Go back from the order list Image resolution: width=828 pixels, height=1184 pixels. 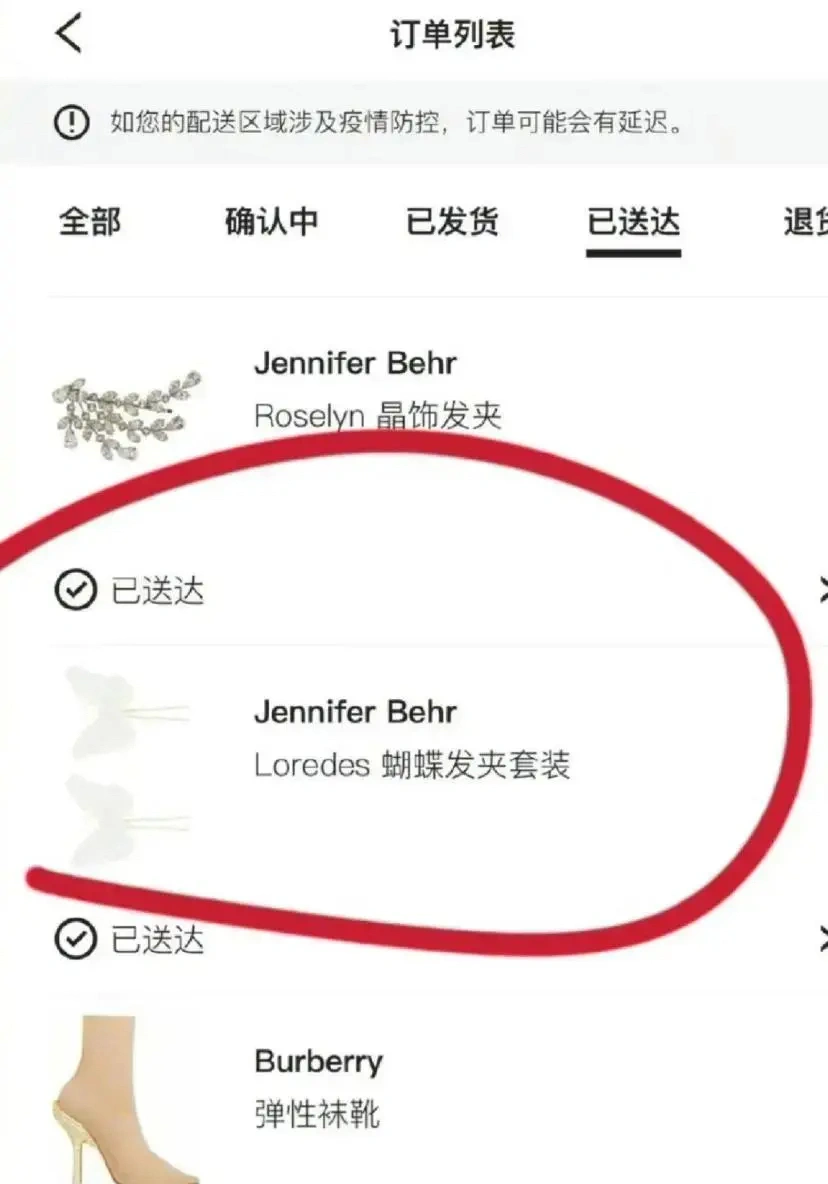(69, 35)
